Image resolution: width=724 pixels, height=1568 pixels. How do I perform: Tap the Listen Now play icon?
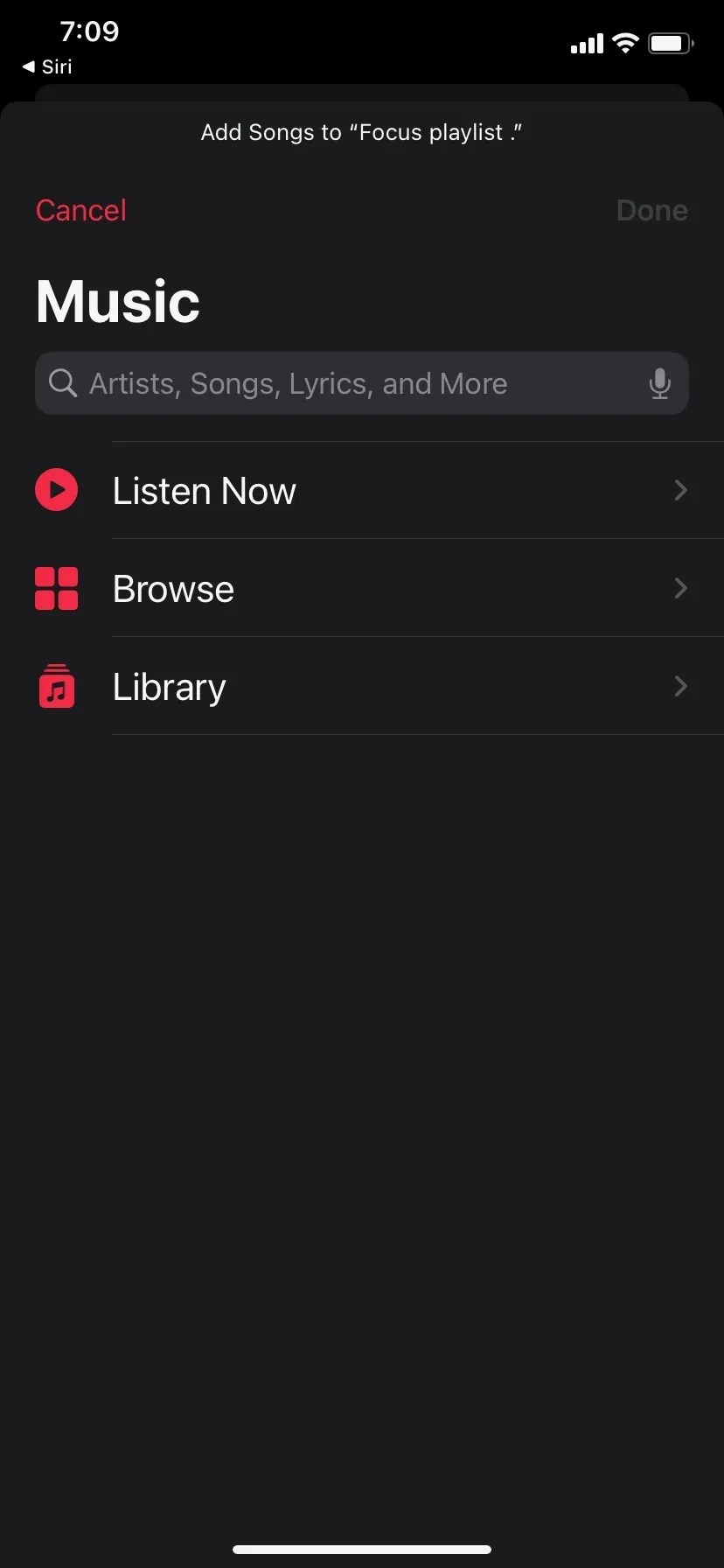(x=56, y=490)
